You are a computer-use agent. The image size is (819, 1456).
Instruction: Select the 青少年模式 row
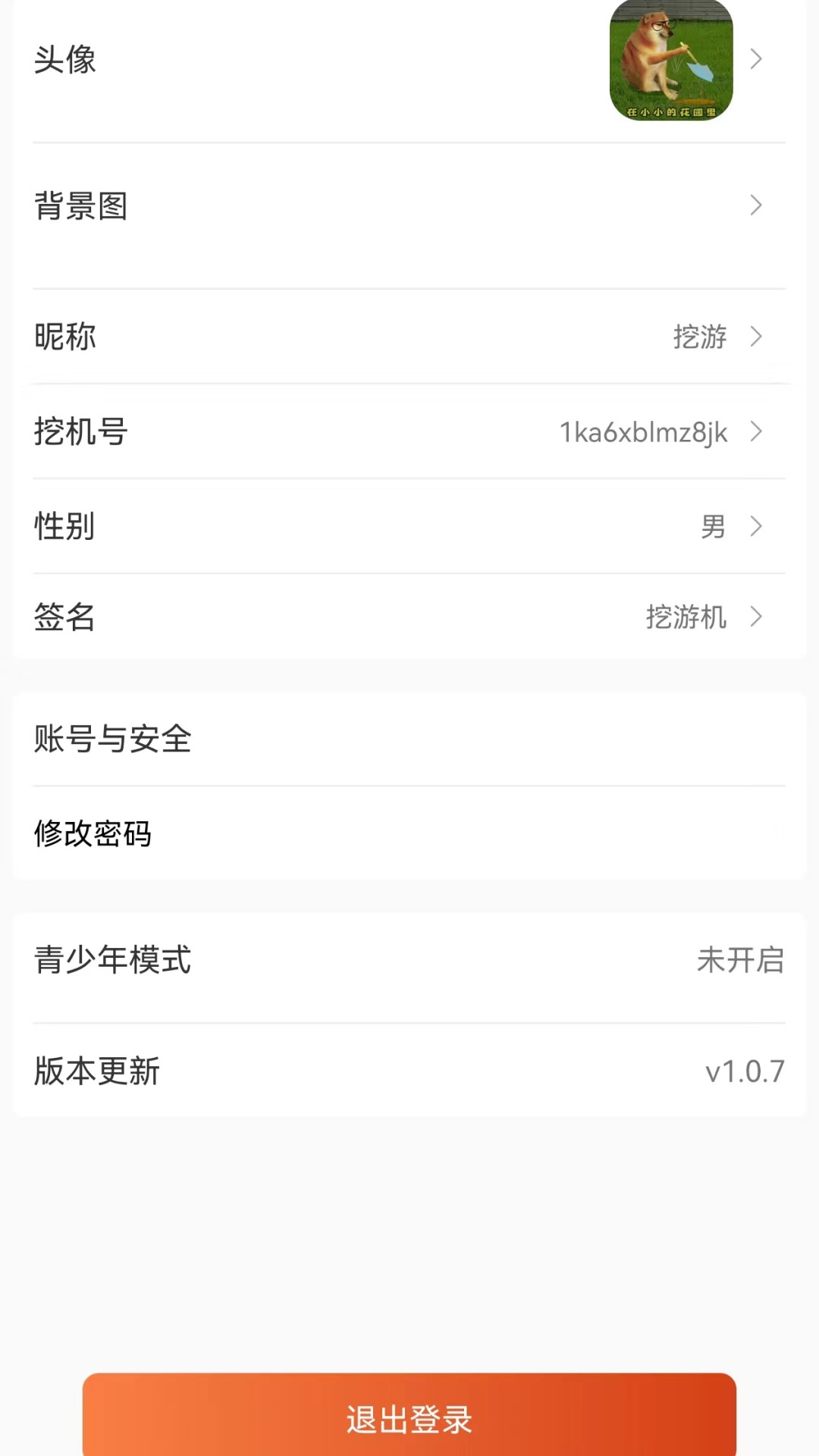(409, 961)
